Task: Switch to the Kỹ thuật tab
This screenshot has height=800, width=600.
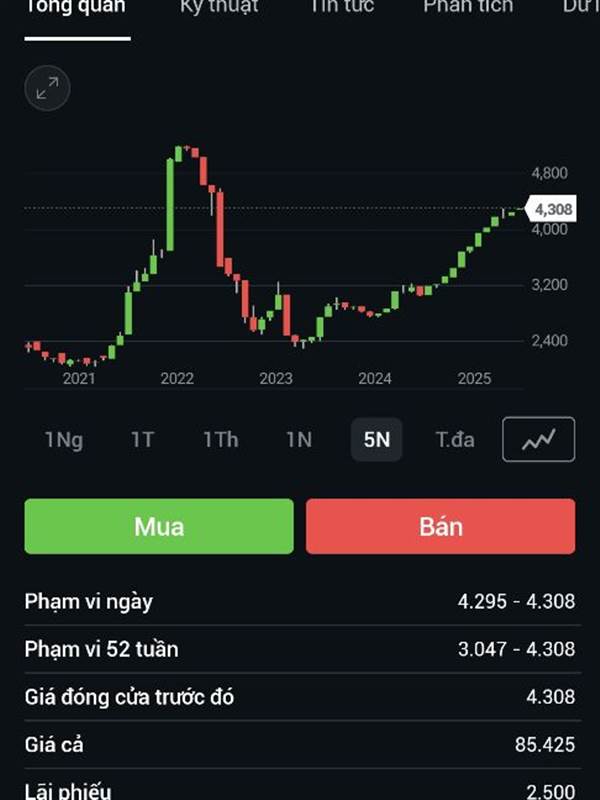Action: (219, 8)
